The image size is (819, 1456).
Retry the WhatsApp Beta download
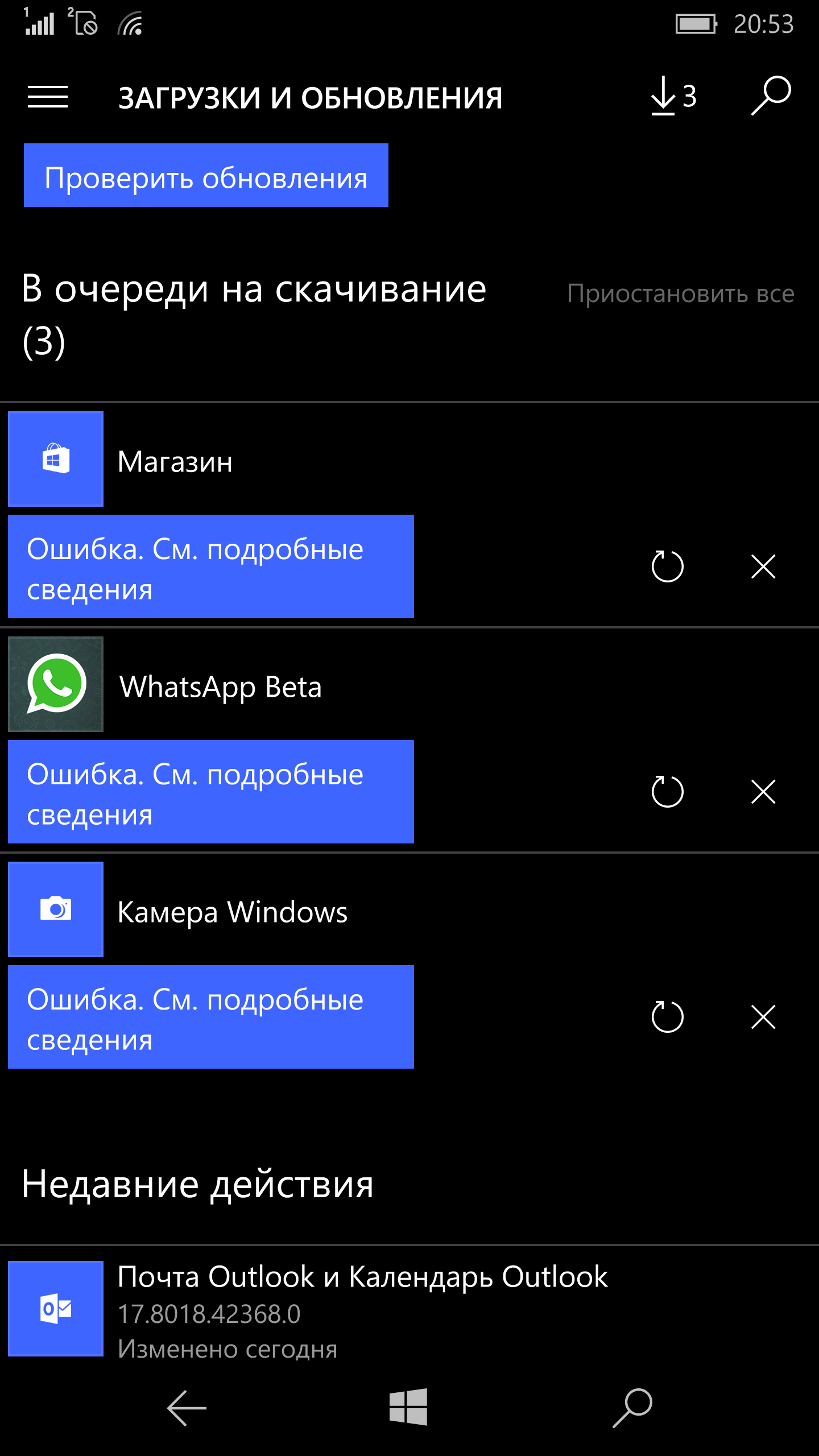[667, 792]
